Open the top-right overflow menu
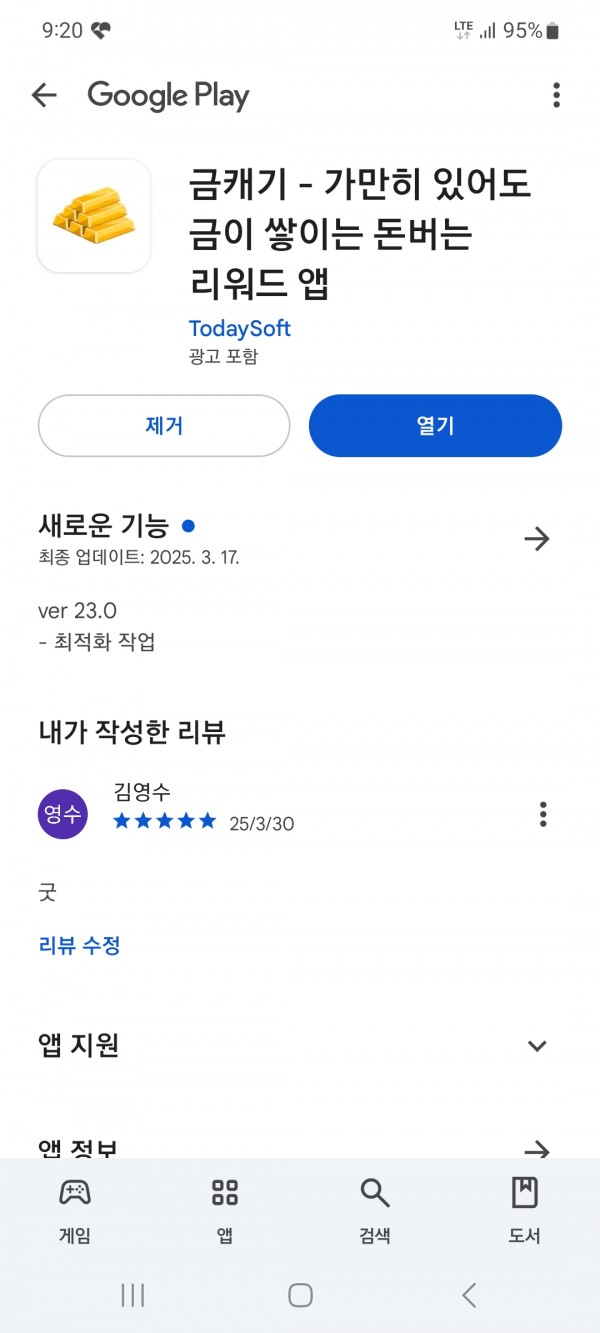 (x=556, y=95)
